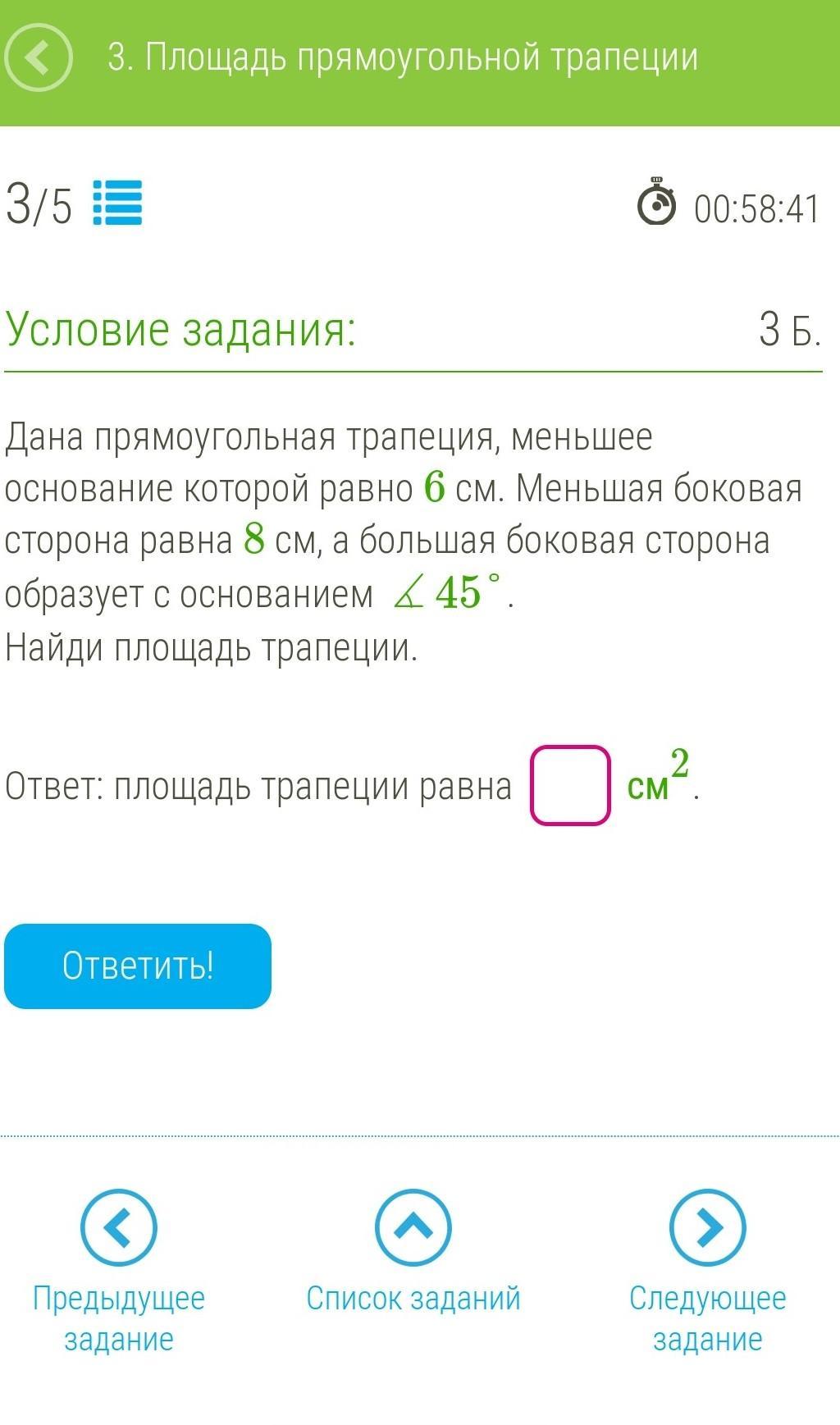Open the task list icon next to 3/5
Image resolution: width=840 pixels, height=1425 pixels.
[x=117, y=203]
